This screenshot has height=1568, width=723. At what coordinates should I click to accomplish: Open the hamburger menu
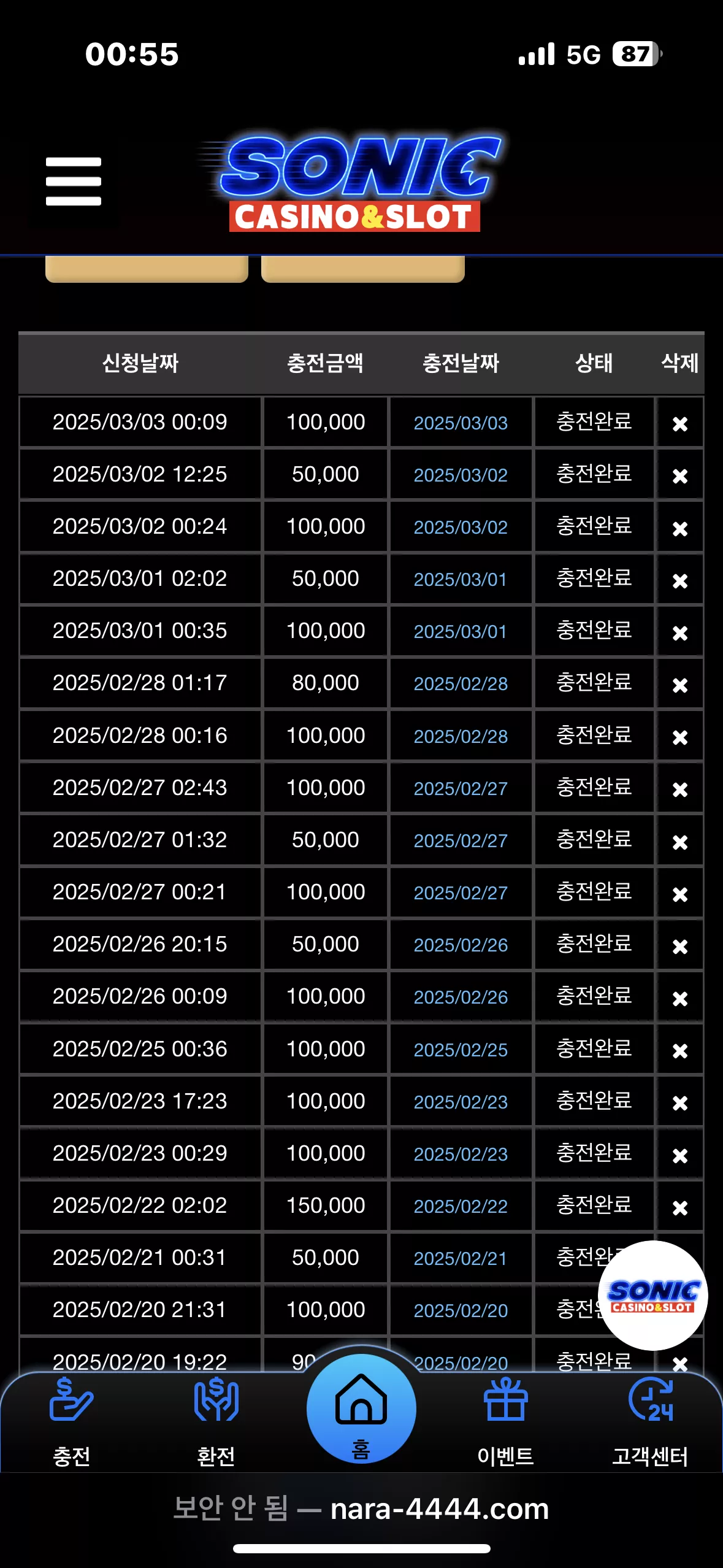[x=73, y=181]
